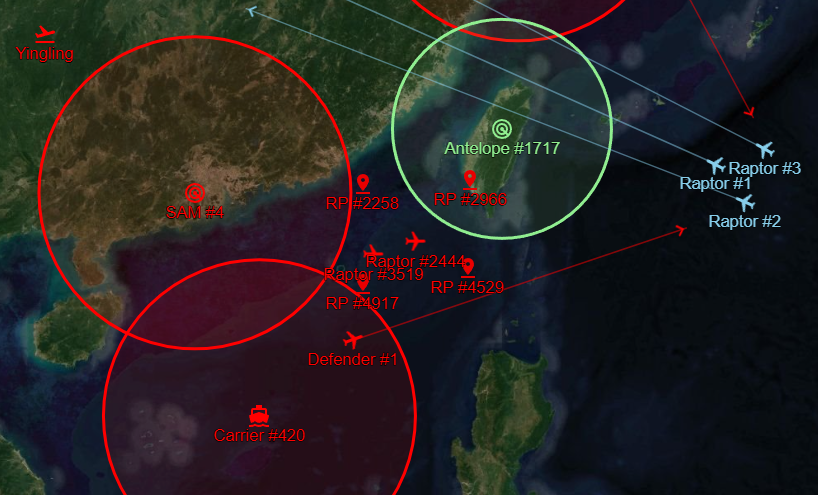818x495 pixels.
Task: Tap the Raptor #2 aircraft
Action: click(745, 202)
